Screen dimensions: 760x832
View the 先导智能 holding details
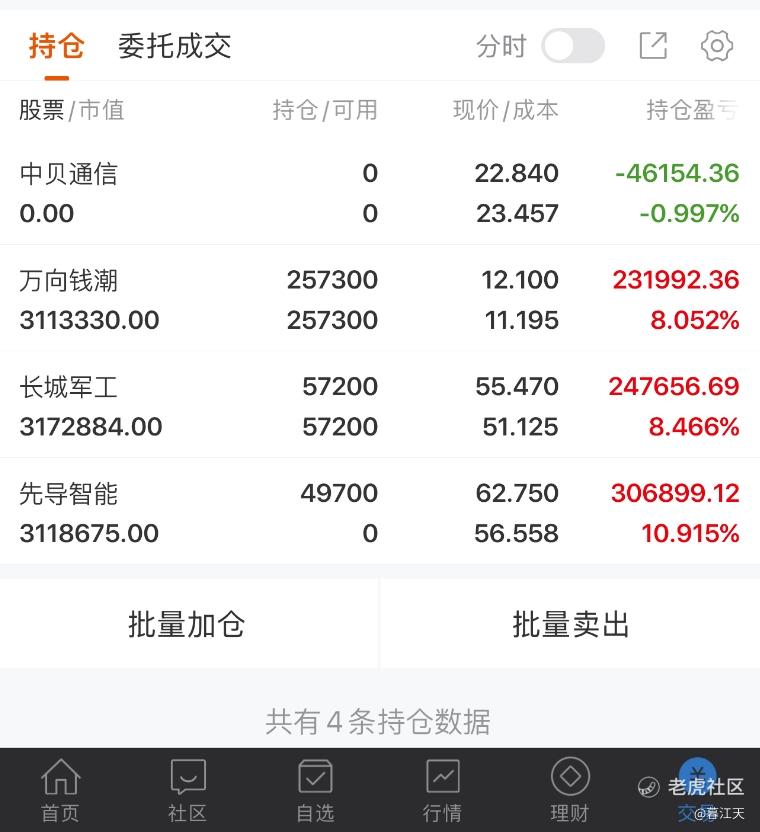pyautogui.click(x=379, y=513)
